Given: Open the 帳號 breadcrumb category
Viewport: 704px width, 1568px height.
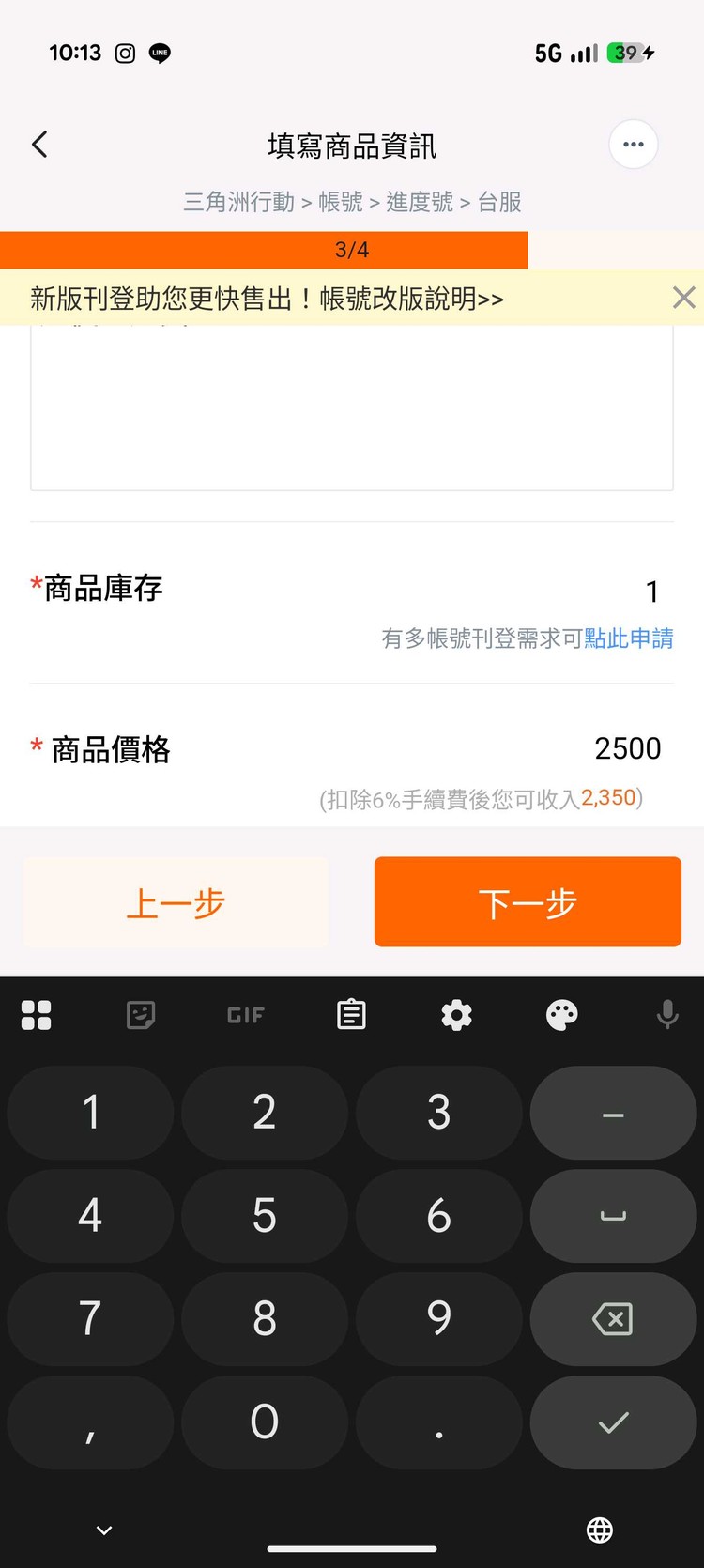Looking at the screenshot, I should [x=342, y=203].
